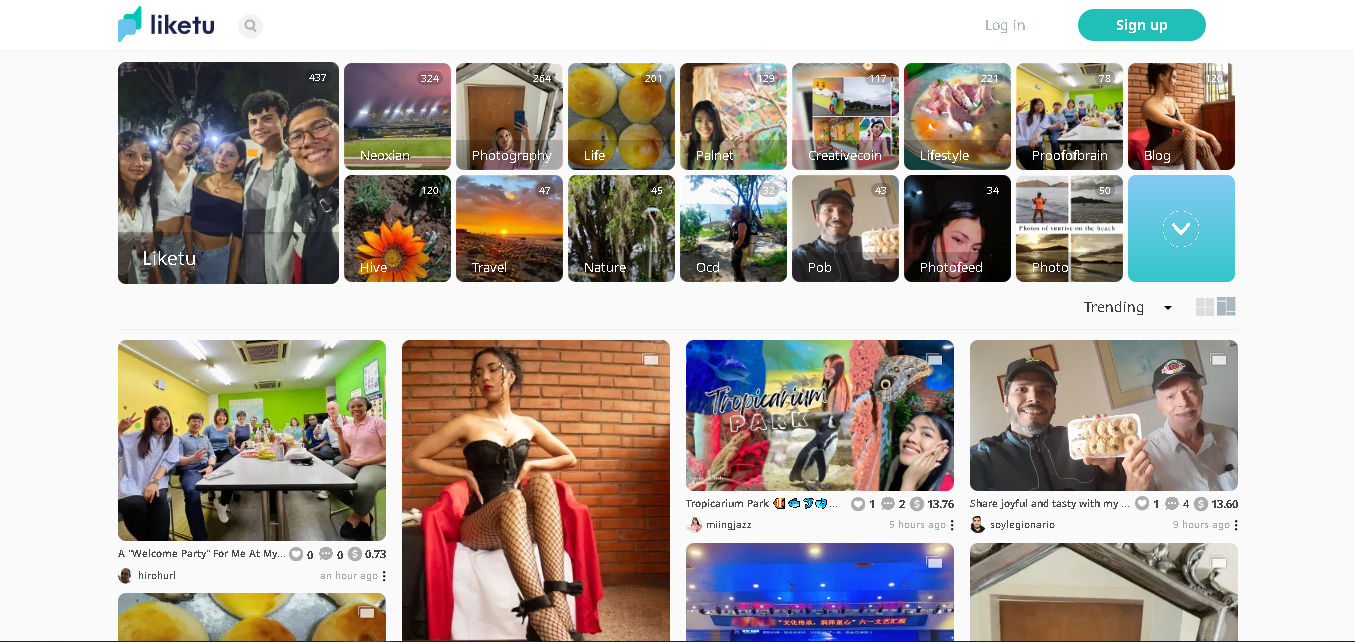Select the Nature tag tile
The height and width of the screenshot is (642, 1355).
621,229
